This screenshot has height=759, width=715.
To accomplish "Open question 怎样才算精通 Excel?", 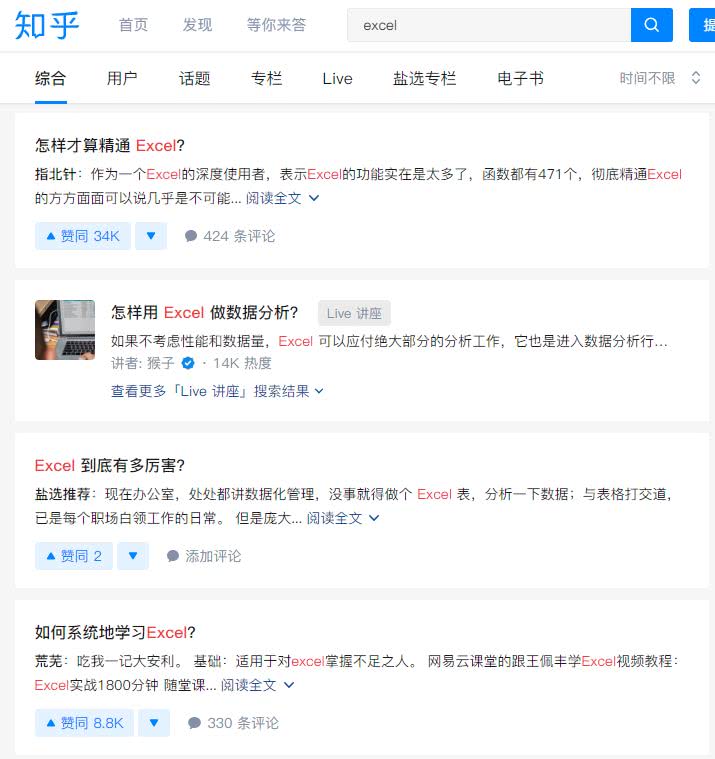I will [x=110, y=145].
